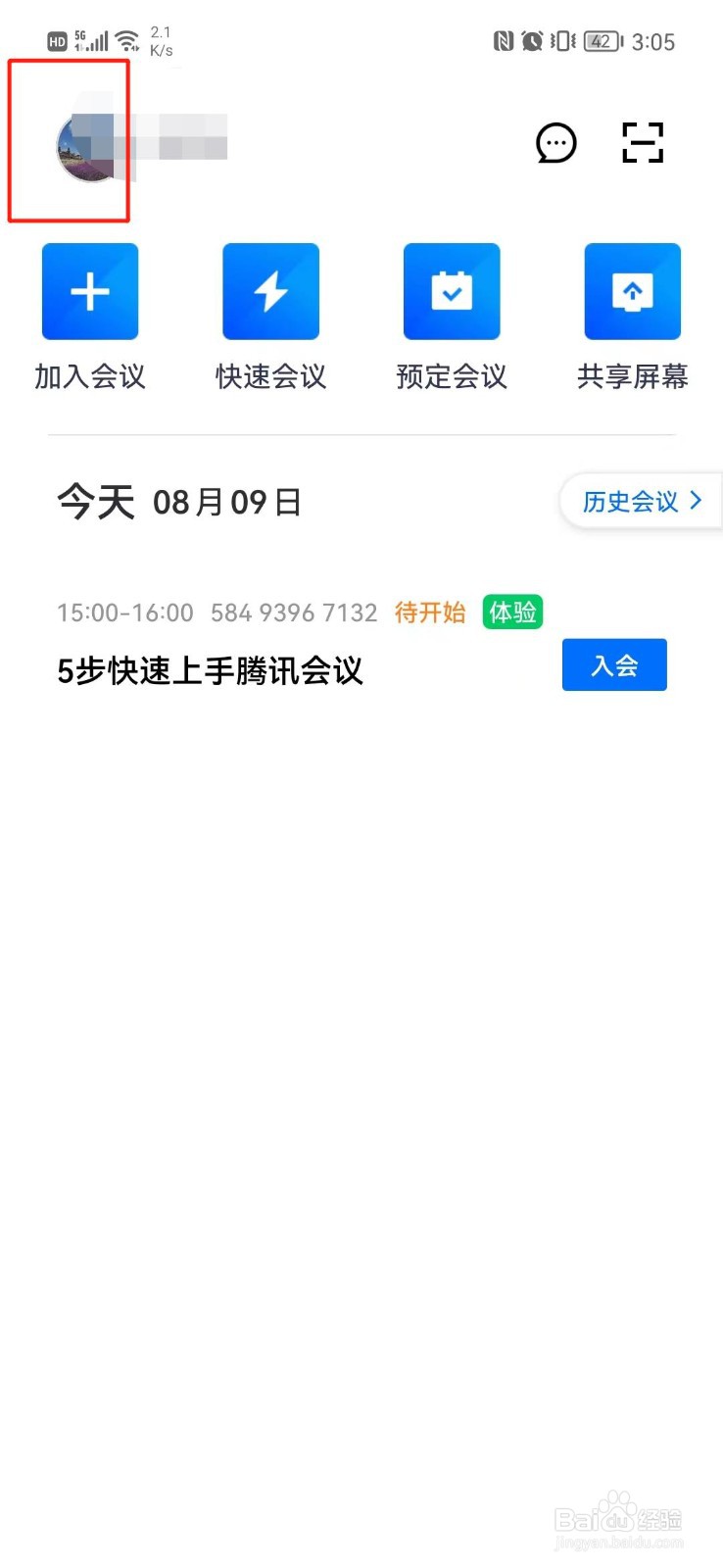
Task: Tap the vibrate mode status icon
Action: click(563, 41)
